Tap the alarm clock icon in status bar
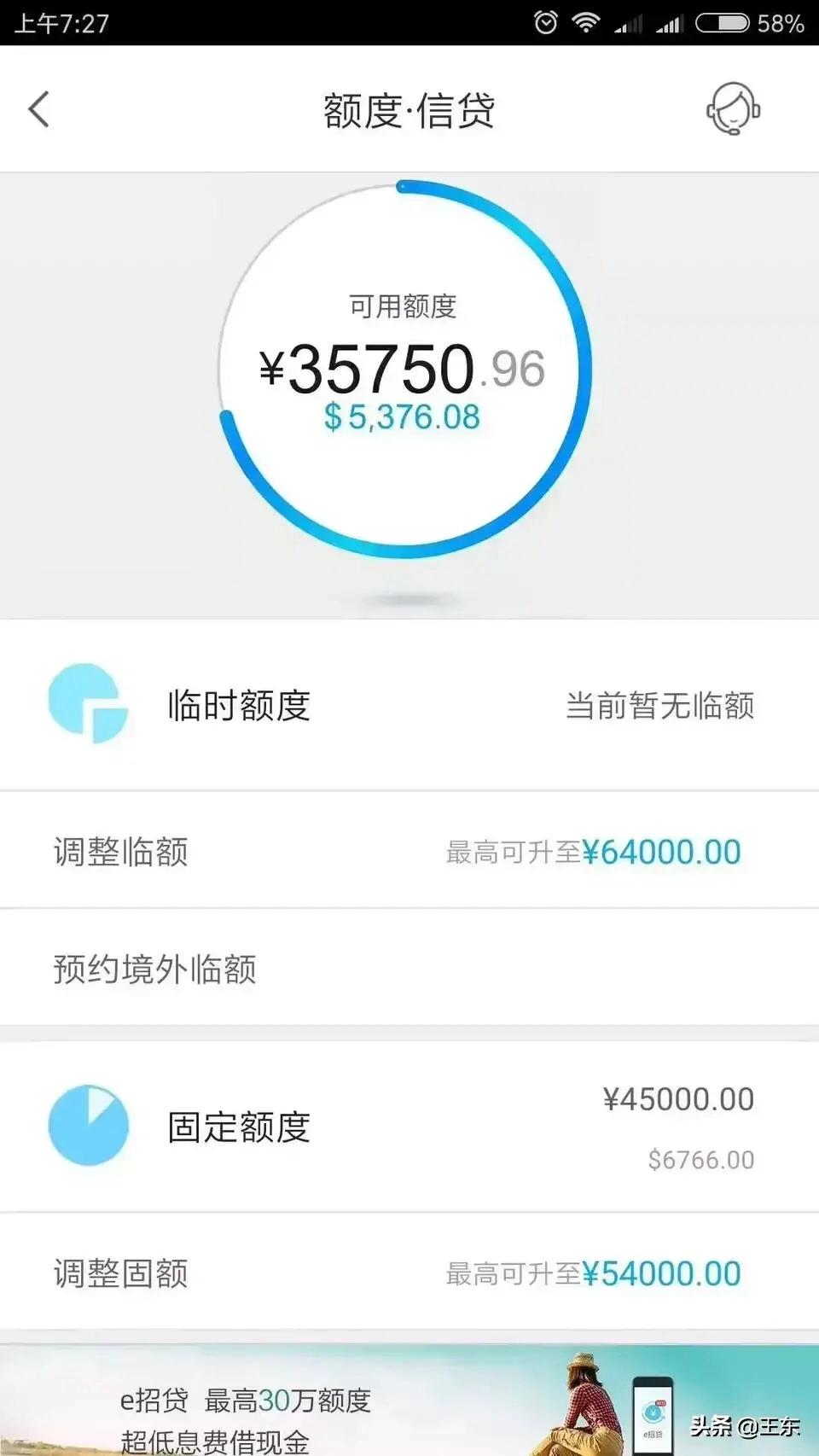This screenshot has height=1456, width=819. 547,22
